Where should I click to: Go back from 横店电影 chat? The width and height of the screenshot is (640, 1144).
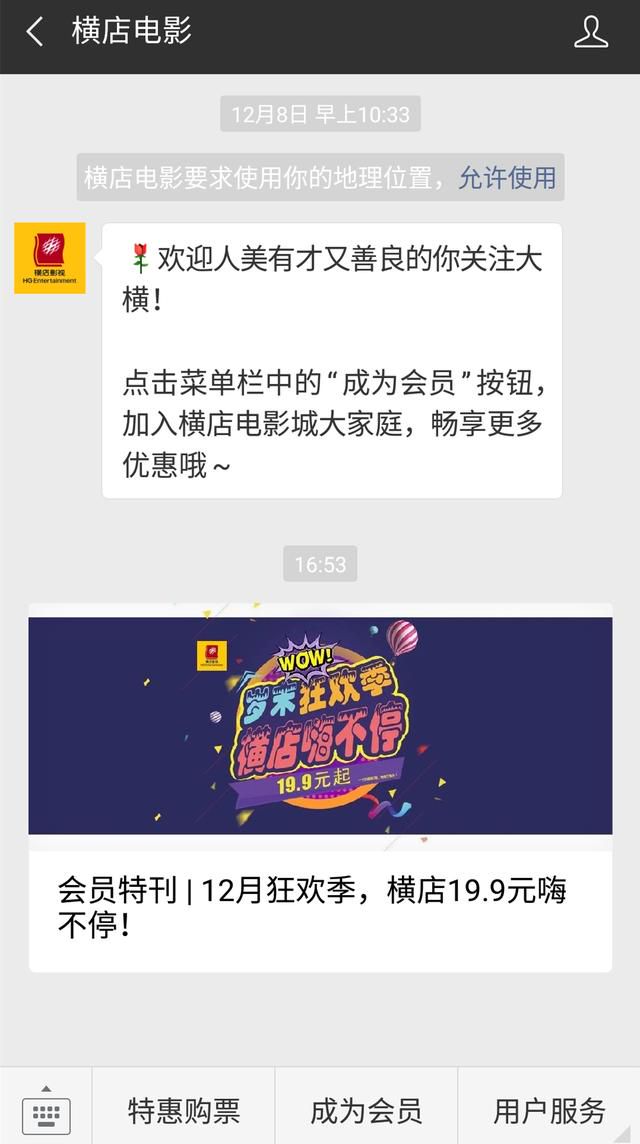[x=34, y=32]
